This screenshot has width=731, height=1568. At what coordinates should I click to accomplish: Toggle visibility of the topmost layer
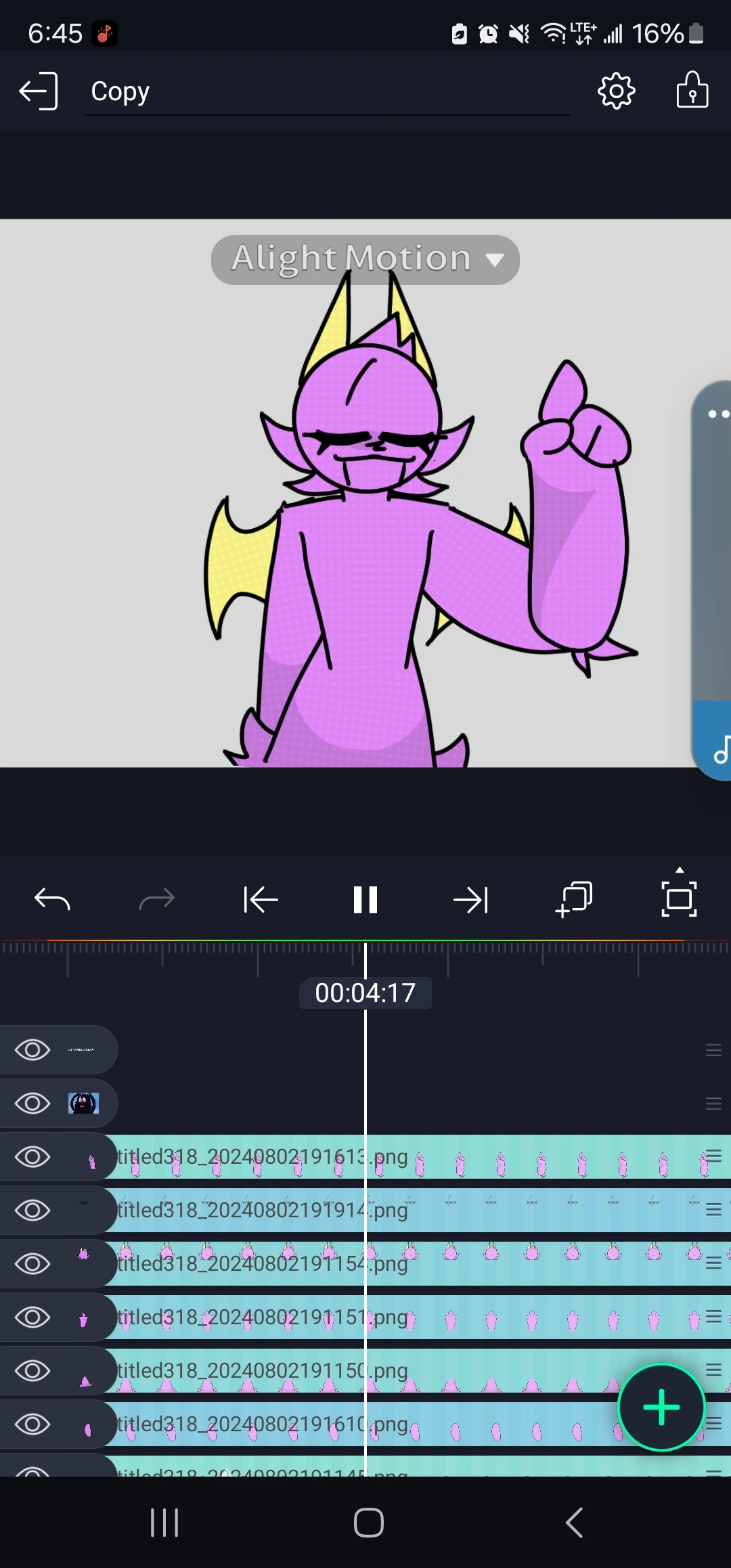coord(32,1049)
